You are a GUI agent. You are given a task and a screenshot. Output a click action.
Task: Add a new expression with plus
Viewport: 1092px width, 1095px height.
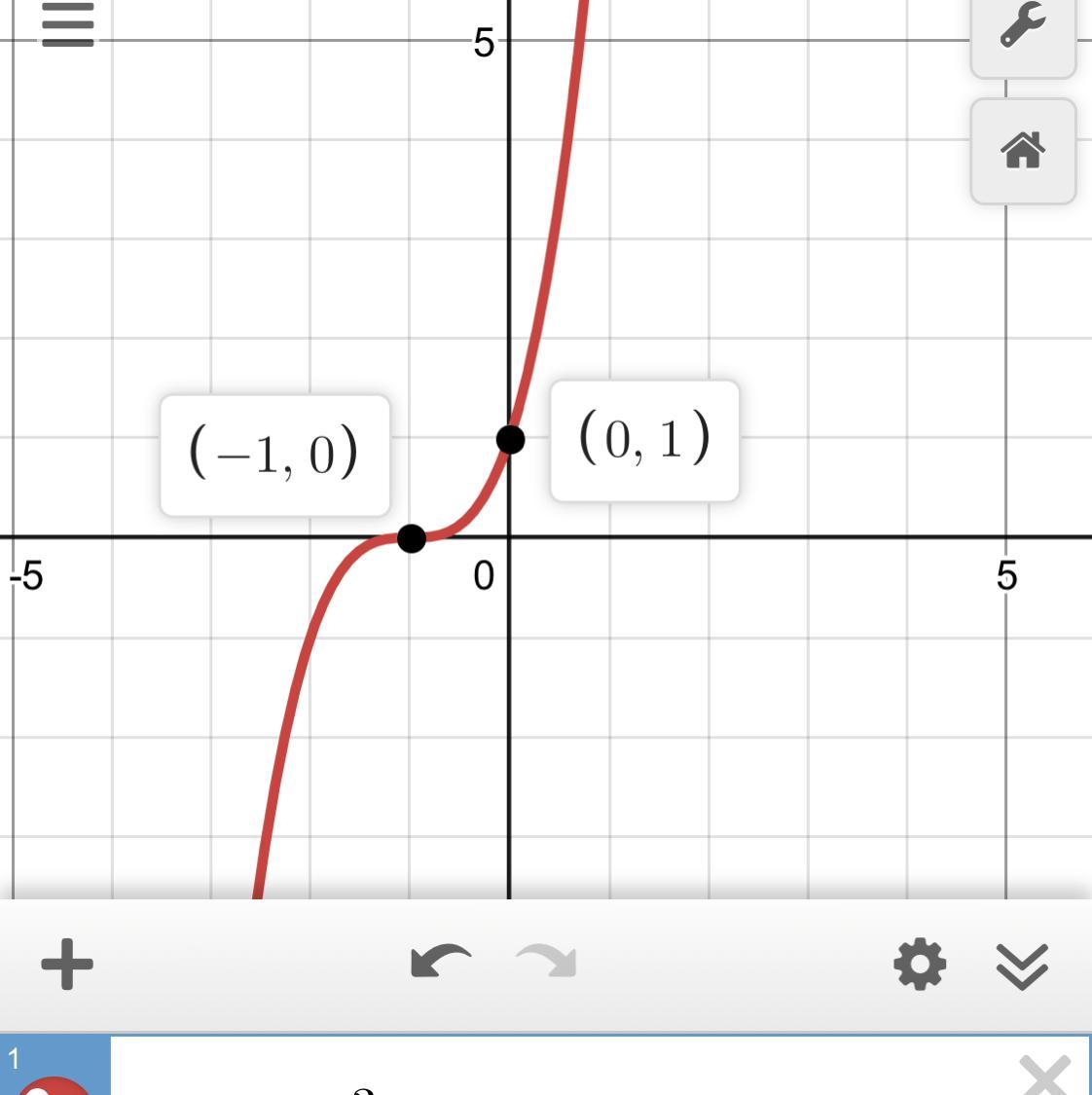coord(67,965)
